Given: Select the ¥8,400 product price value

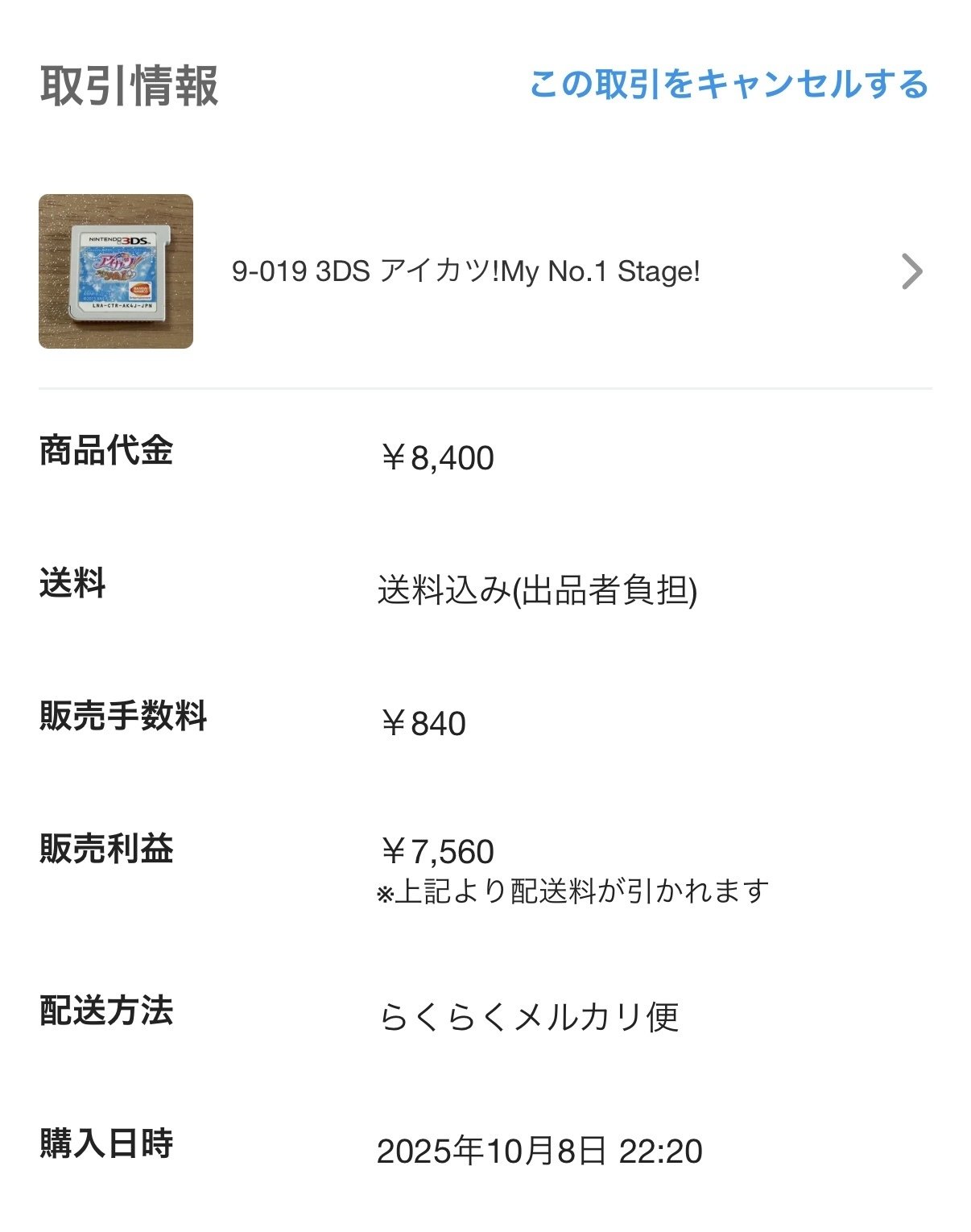Looking at the screenshot, I should [439, 455].
